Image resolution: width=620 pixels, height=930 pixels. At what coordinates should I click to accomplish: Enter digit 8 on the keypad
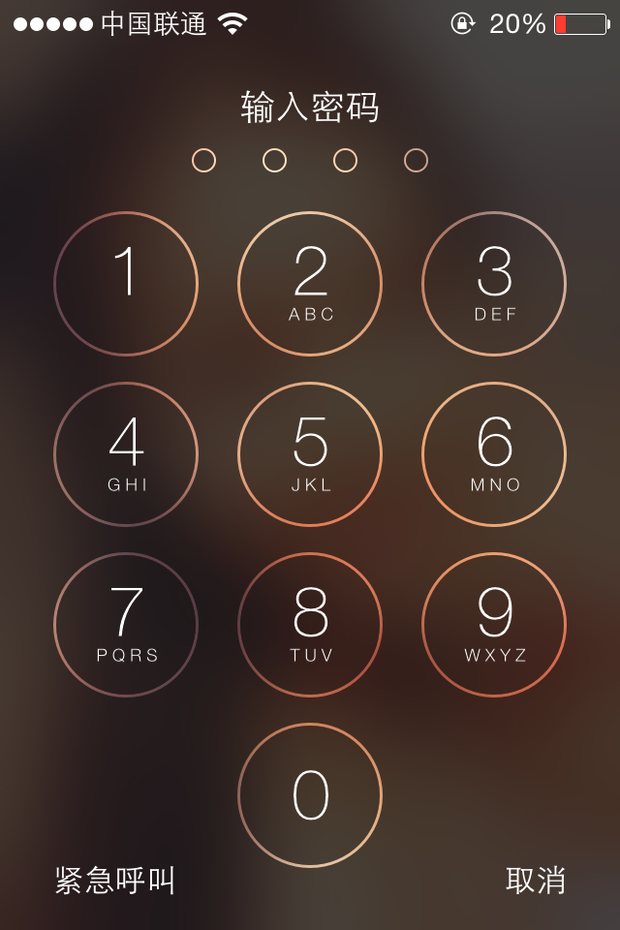click(x=310, y=625)
